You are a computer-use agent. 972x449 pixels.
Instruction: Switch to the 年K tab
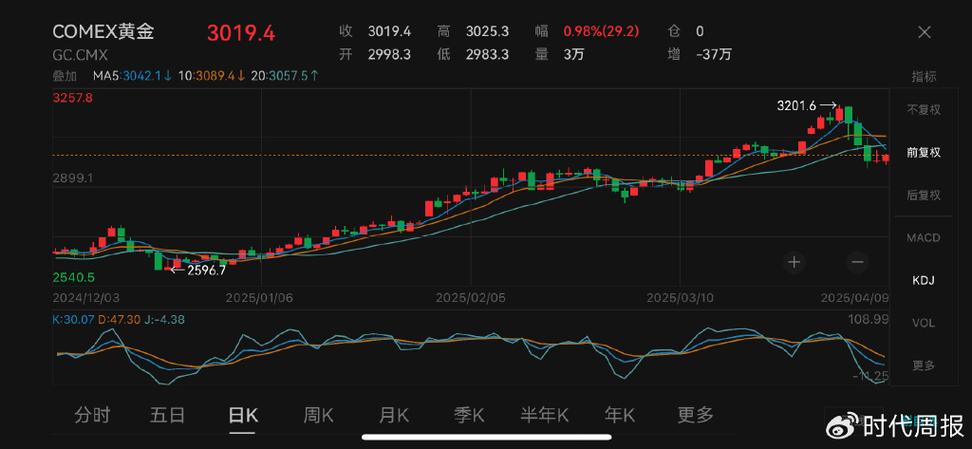pos(620,415)
